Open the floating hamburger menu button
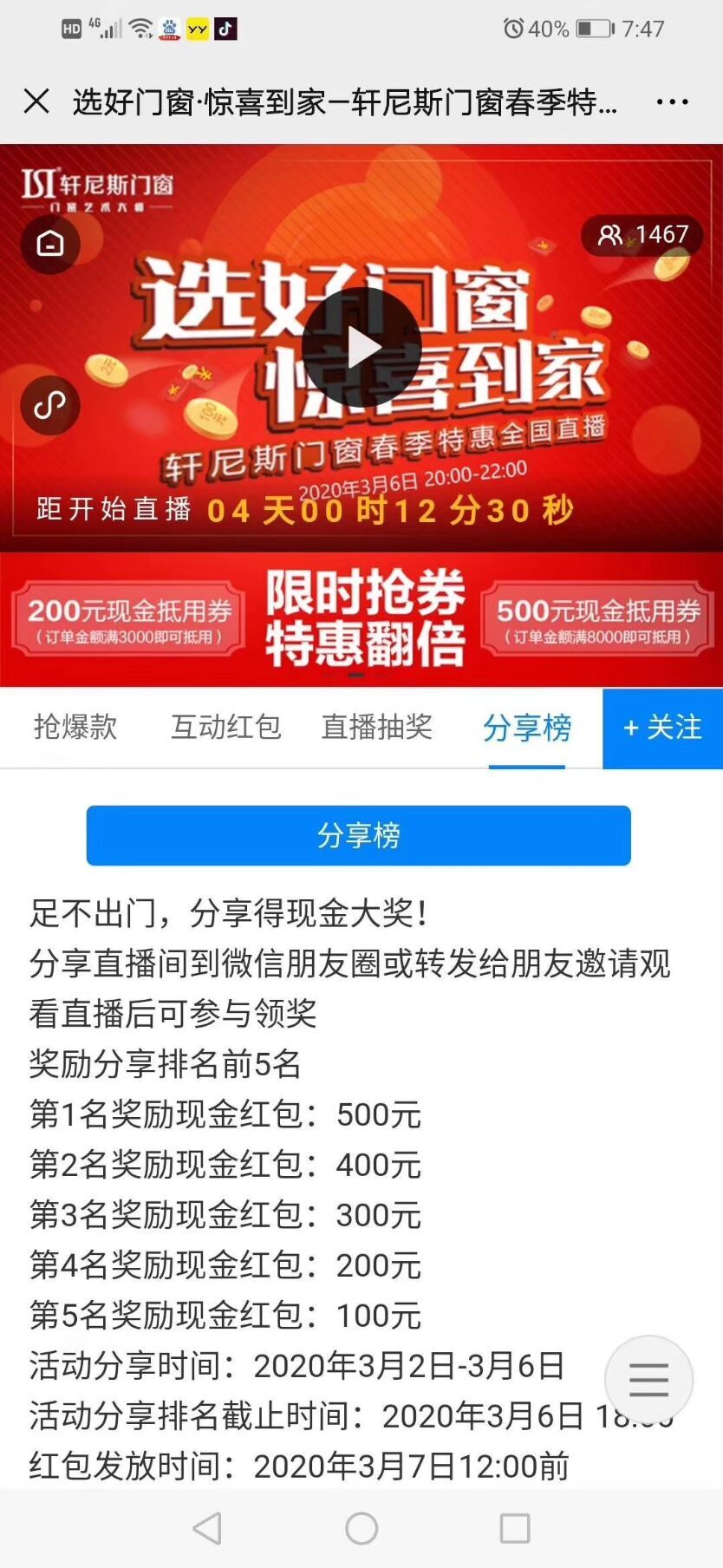 pyautogui.click(x=648, y=1379)
